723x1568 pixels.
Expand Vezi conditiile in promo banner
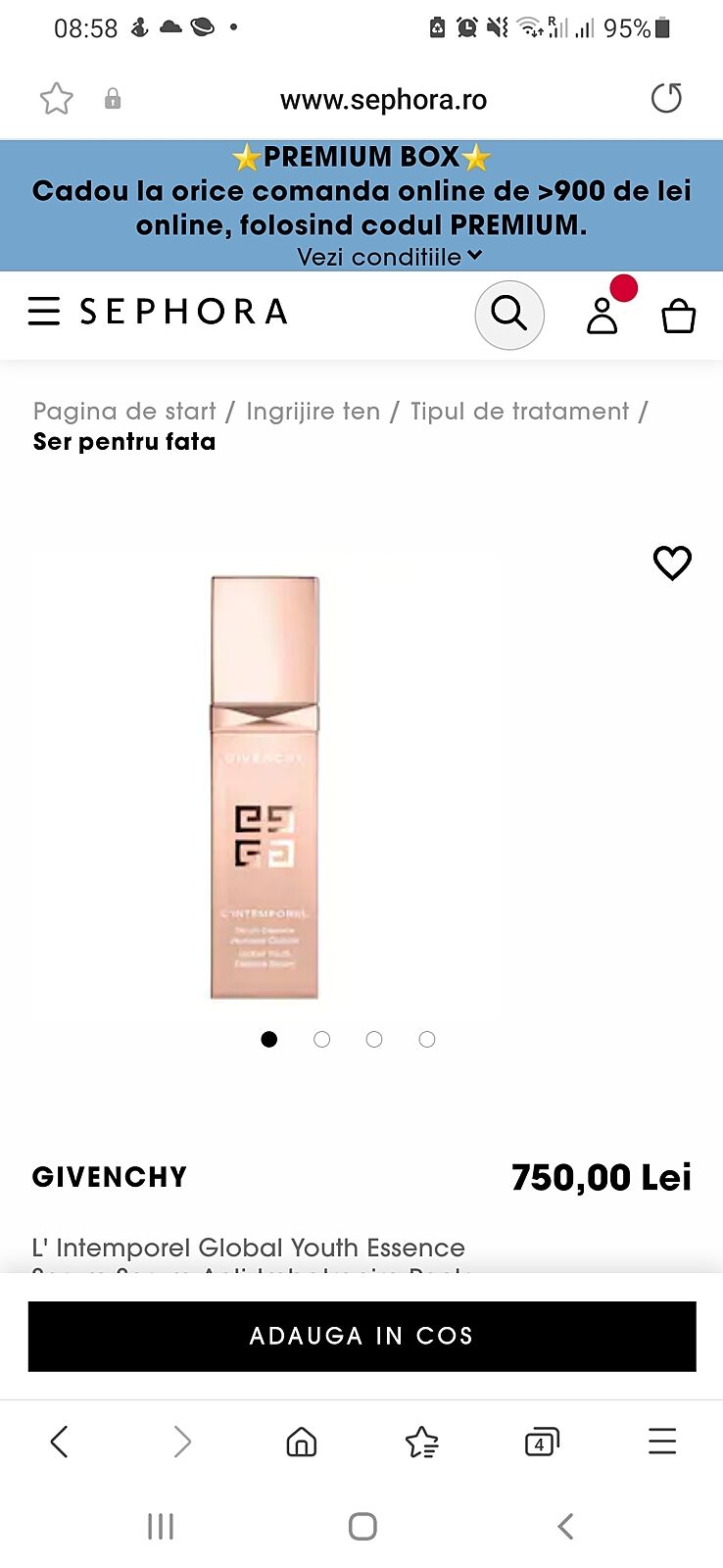[389, 257]
